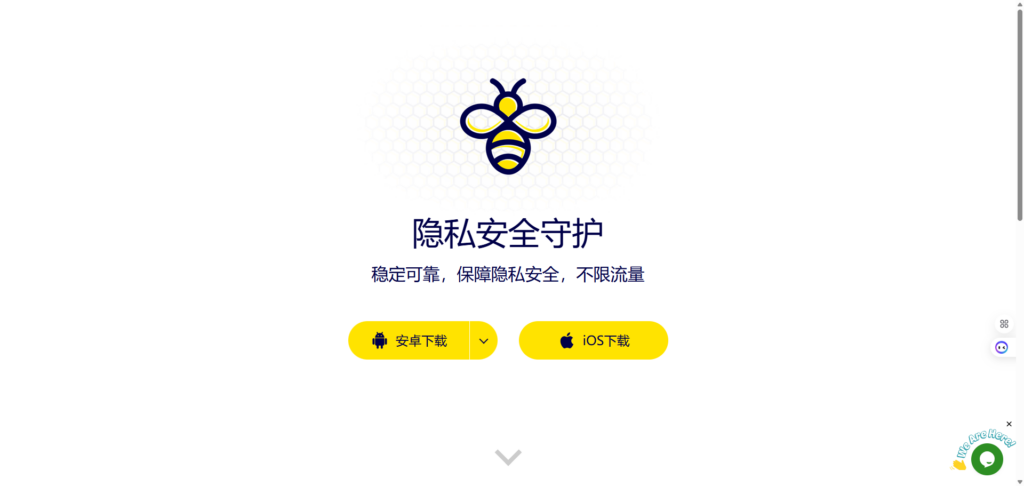
Task: Open the grid shortcut icon on right edge
Action: [x=1004, y=324]
